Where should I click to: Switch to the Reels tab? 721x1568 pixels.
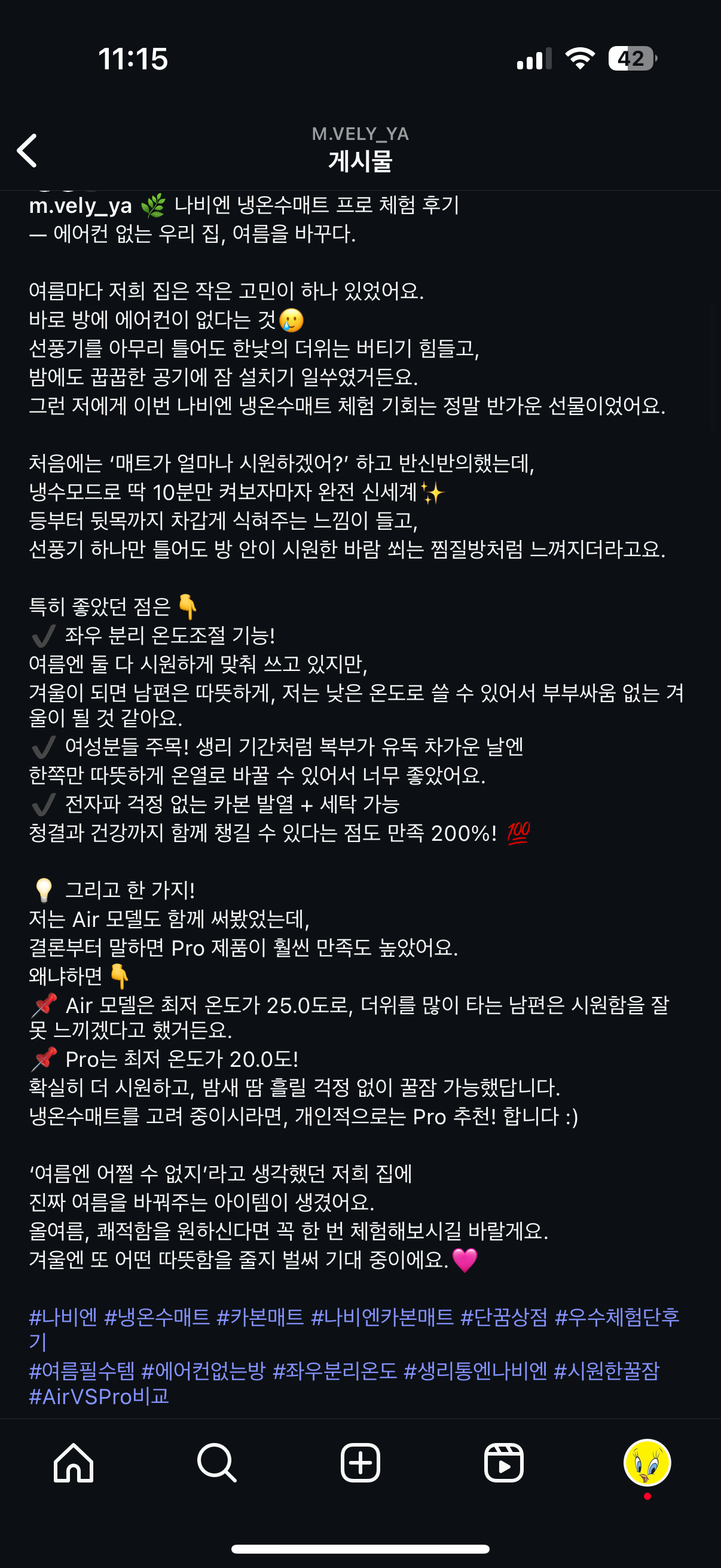coord(503,1462)
